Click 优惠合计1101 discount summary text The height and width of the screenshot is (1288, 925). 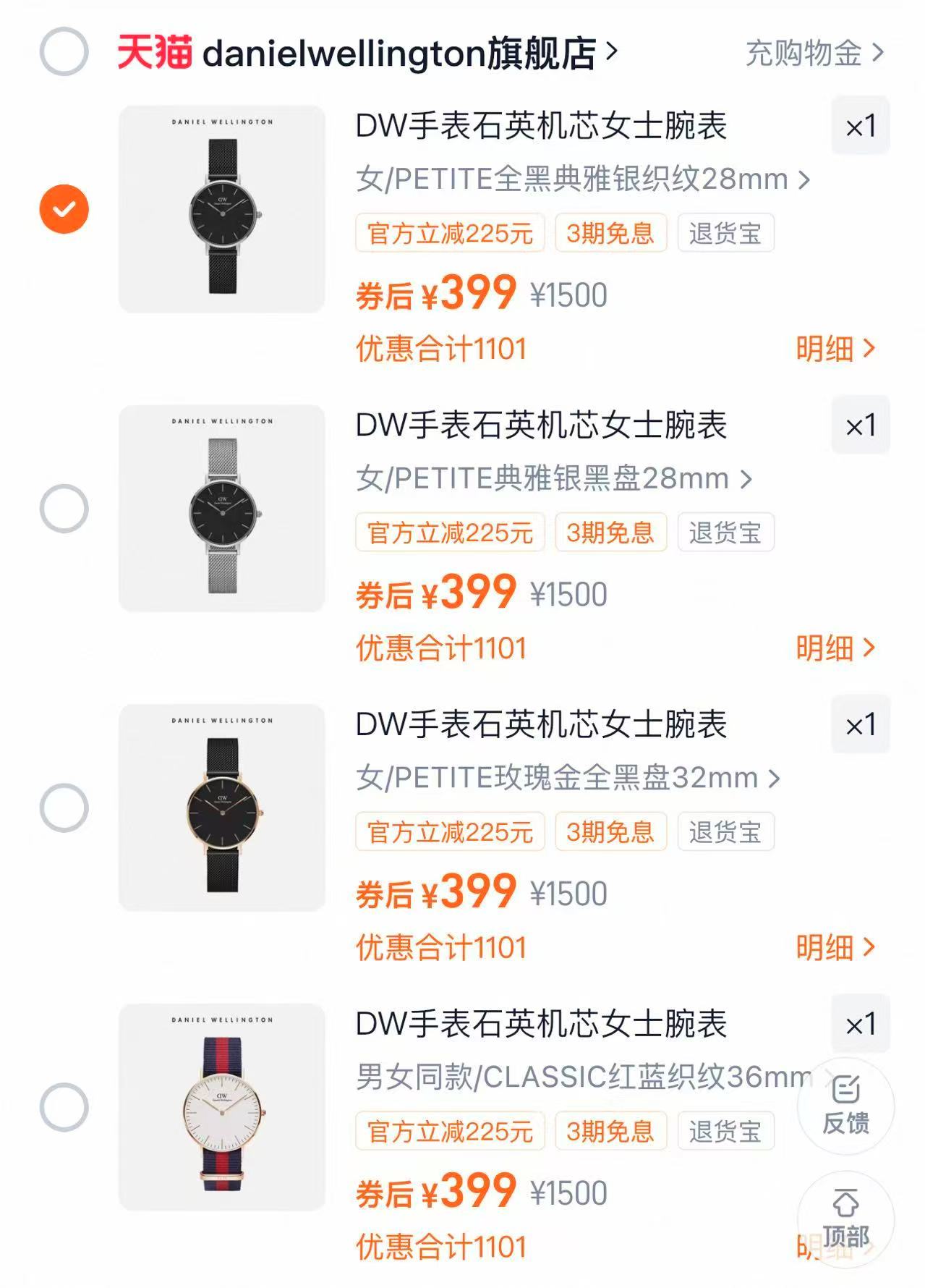tap(442, 349)
